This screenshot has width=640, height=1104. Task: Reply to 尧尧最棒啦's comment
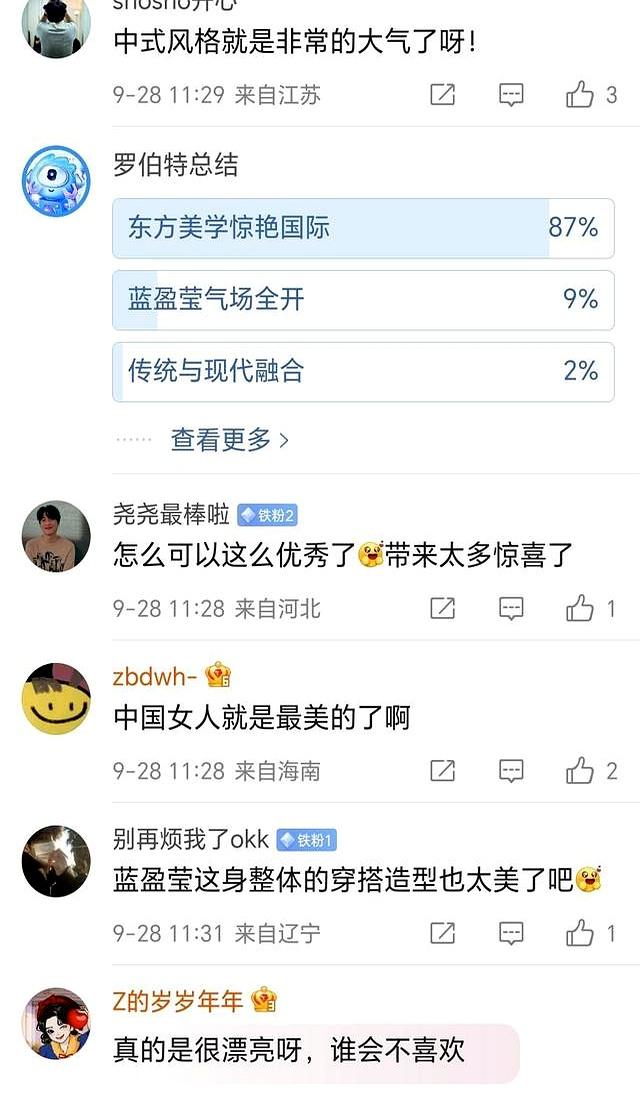pos(511,608)
